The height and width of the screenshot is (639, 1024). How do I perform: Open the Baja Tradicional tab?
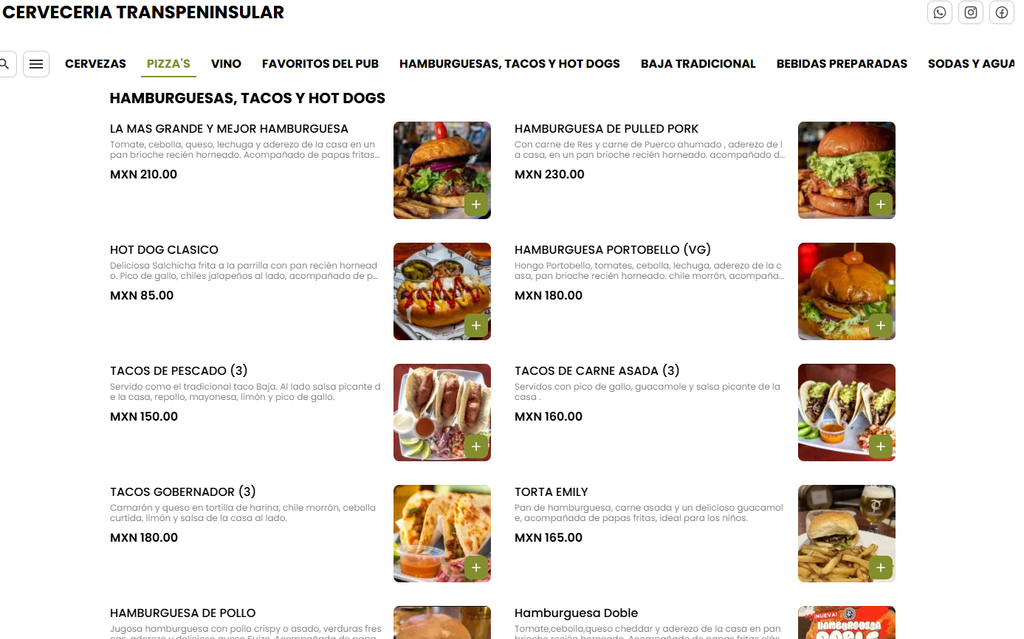point(698,64)
